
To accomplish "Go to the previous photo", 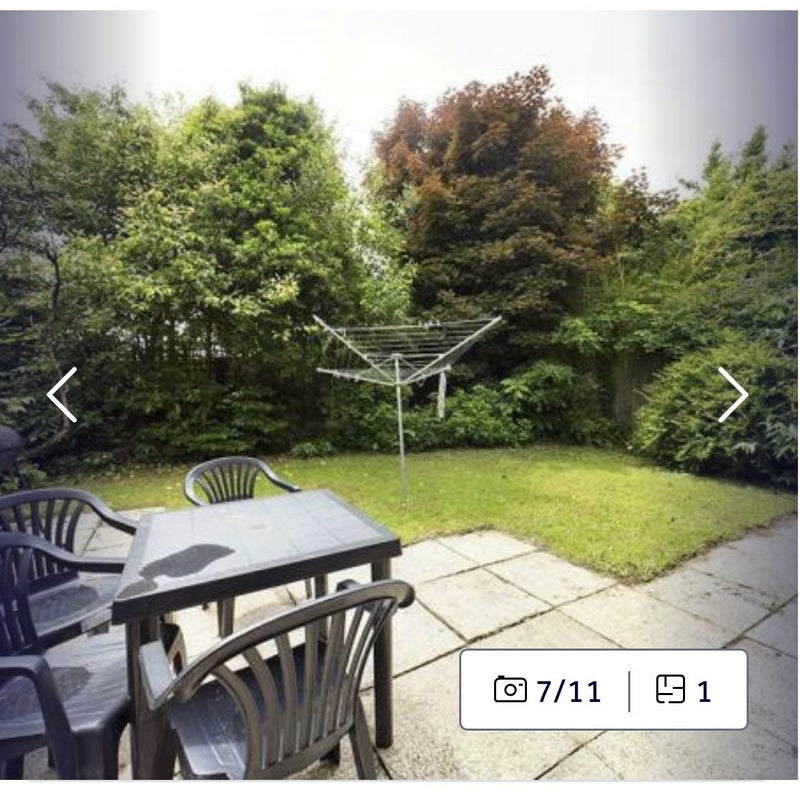I will click(x=62, y=394).
